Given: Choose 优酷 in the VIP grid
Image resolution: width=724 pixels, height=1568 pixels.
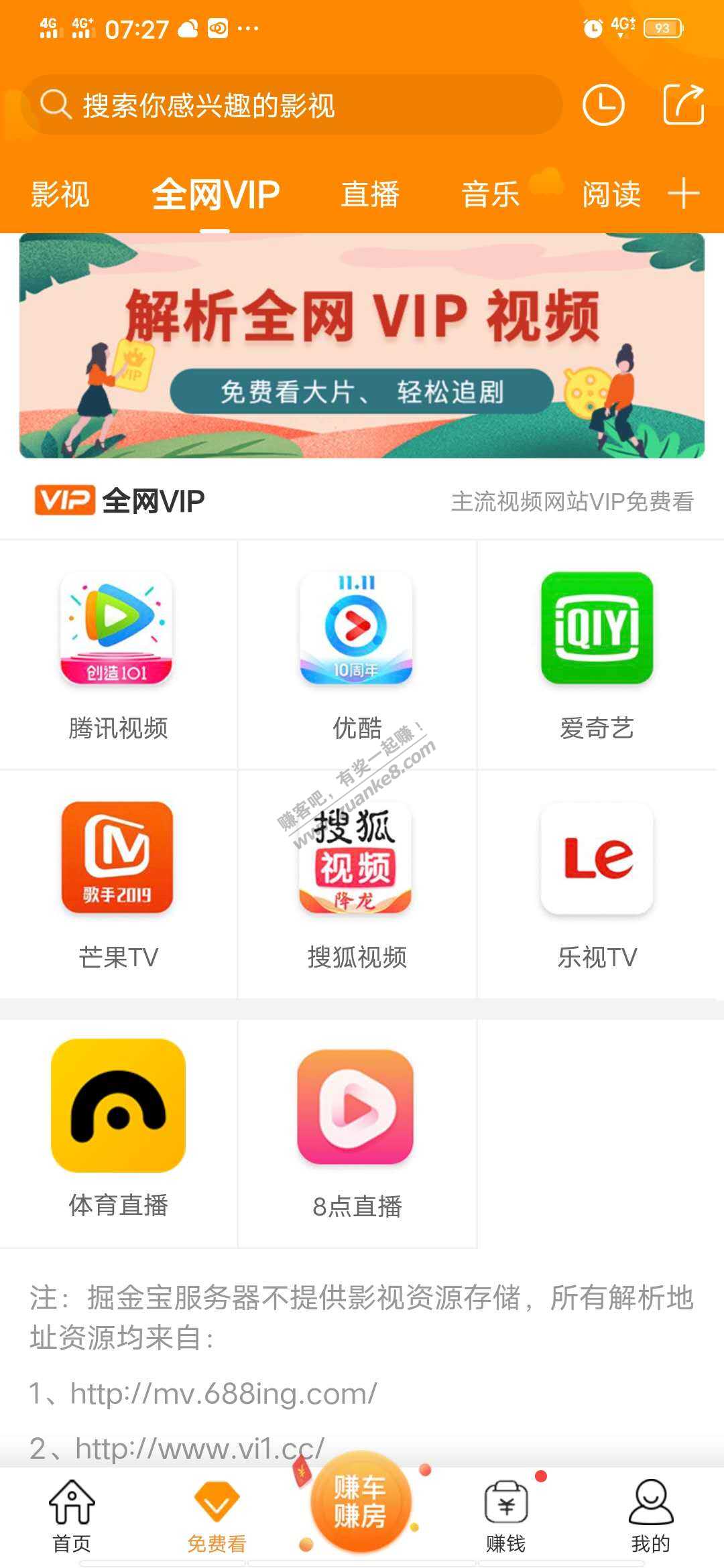Looking at the screenshot, I should (x=357, y=653).
